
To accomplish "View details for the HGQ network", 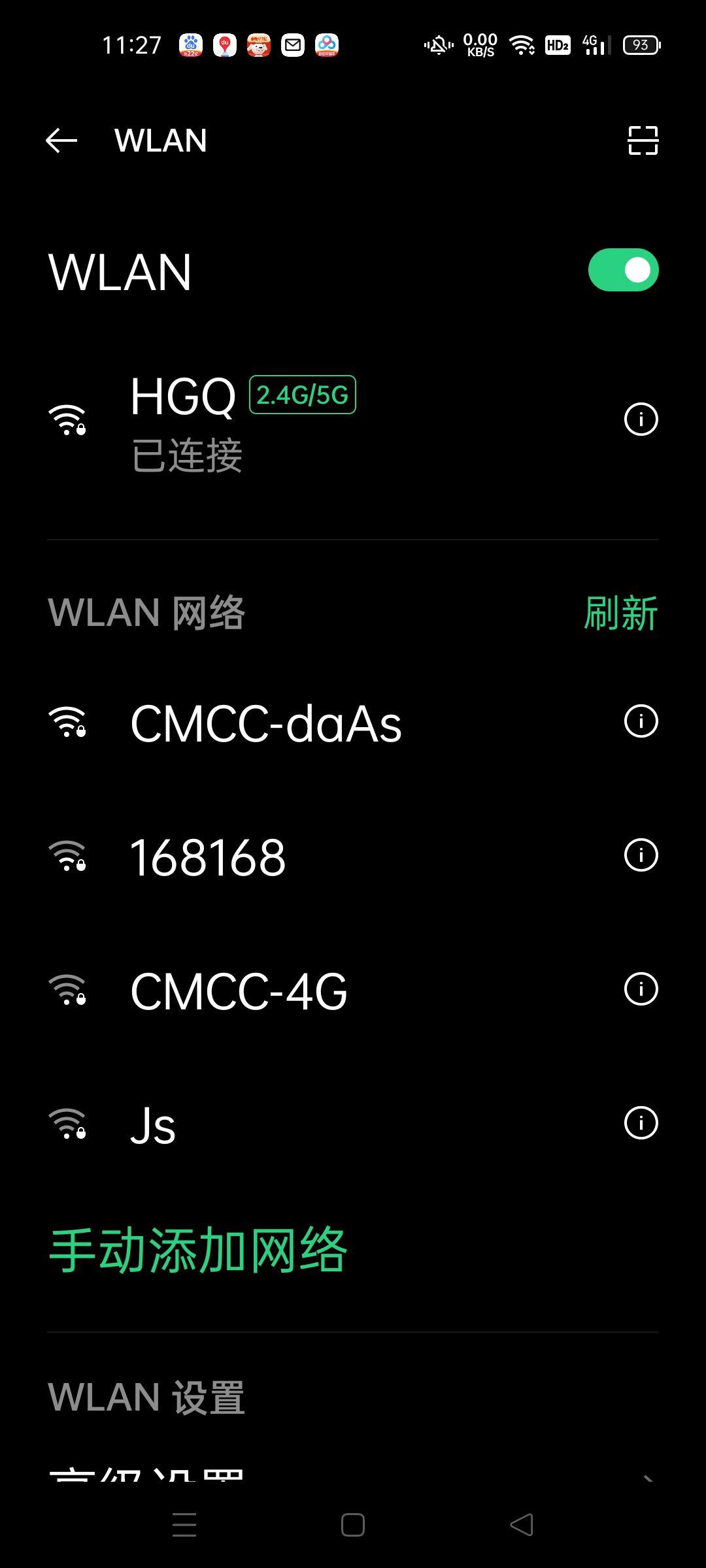I will point(641,419).
